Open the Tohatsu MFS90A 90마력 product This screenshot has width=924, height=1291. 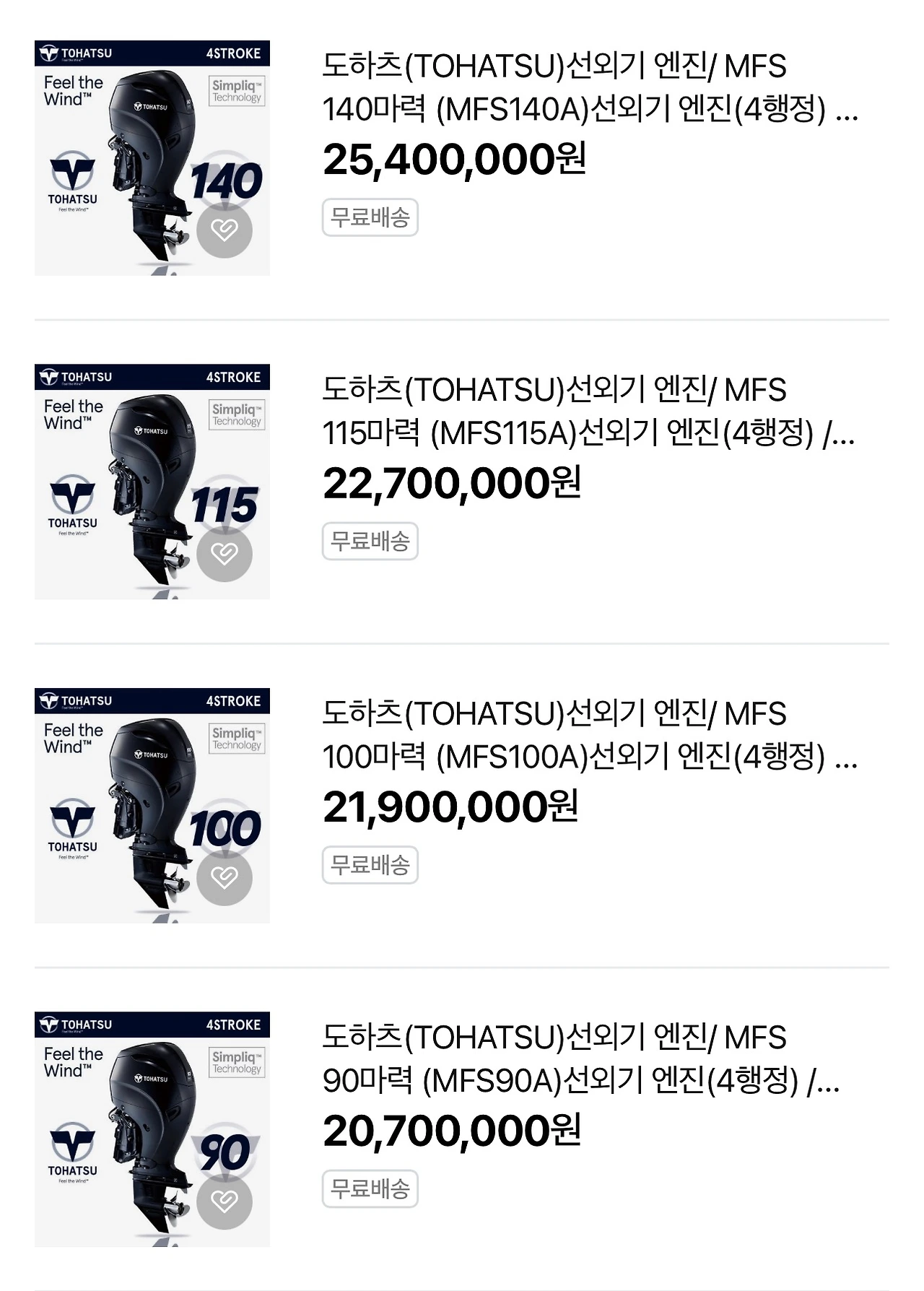tap(580, 1059)
